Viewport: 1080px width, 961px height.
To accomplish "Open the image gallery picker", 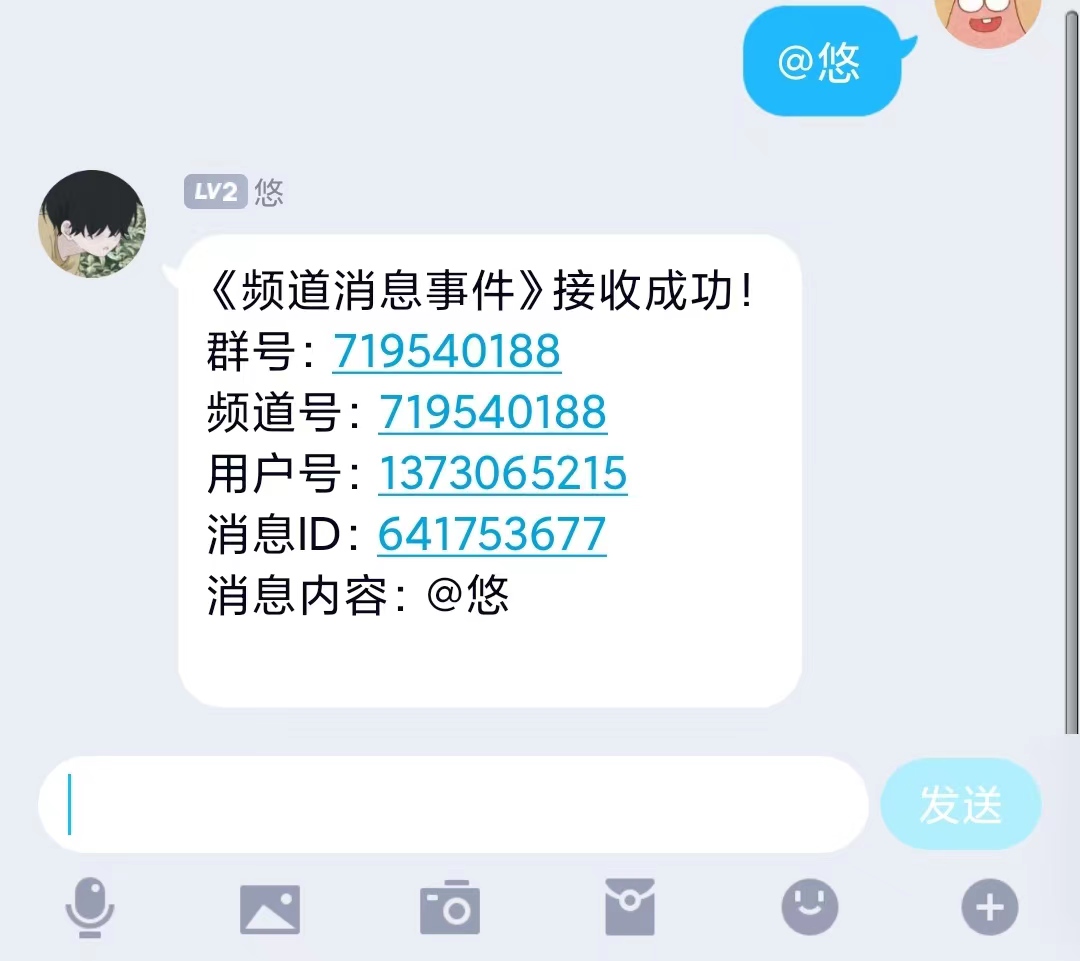I will coord(270,908).
